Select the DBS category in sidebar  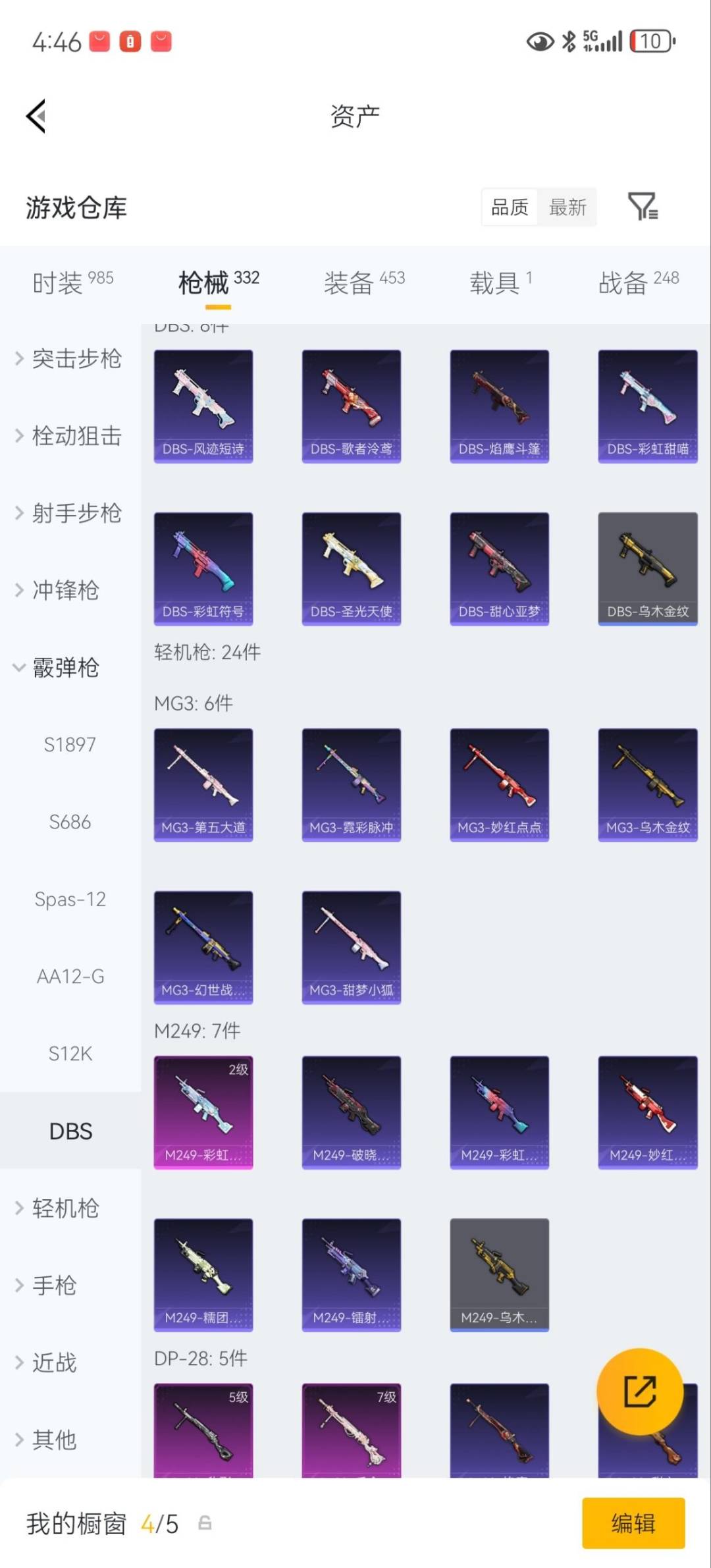[70, 1131]
